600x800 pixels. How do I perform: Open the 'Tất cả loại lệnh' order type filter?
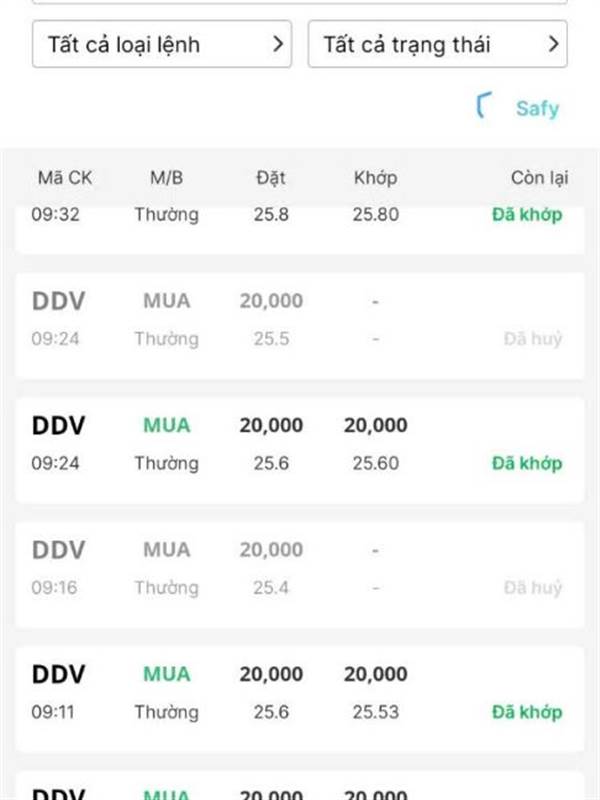(162, 44)
